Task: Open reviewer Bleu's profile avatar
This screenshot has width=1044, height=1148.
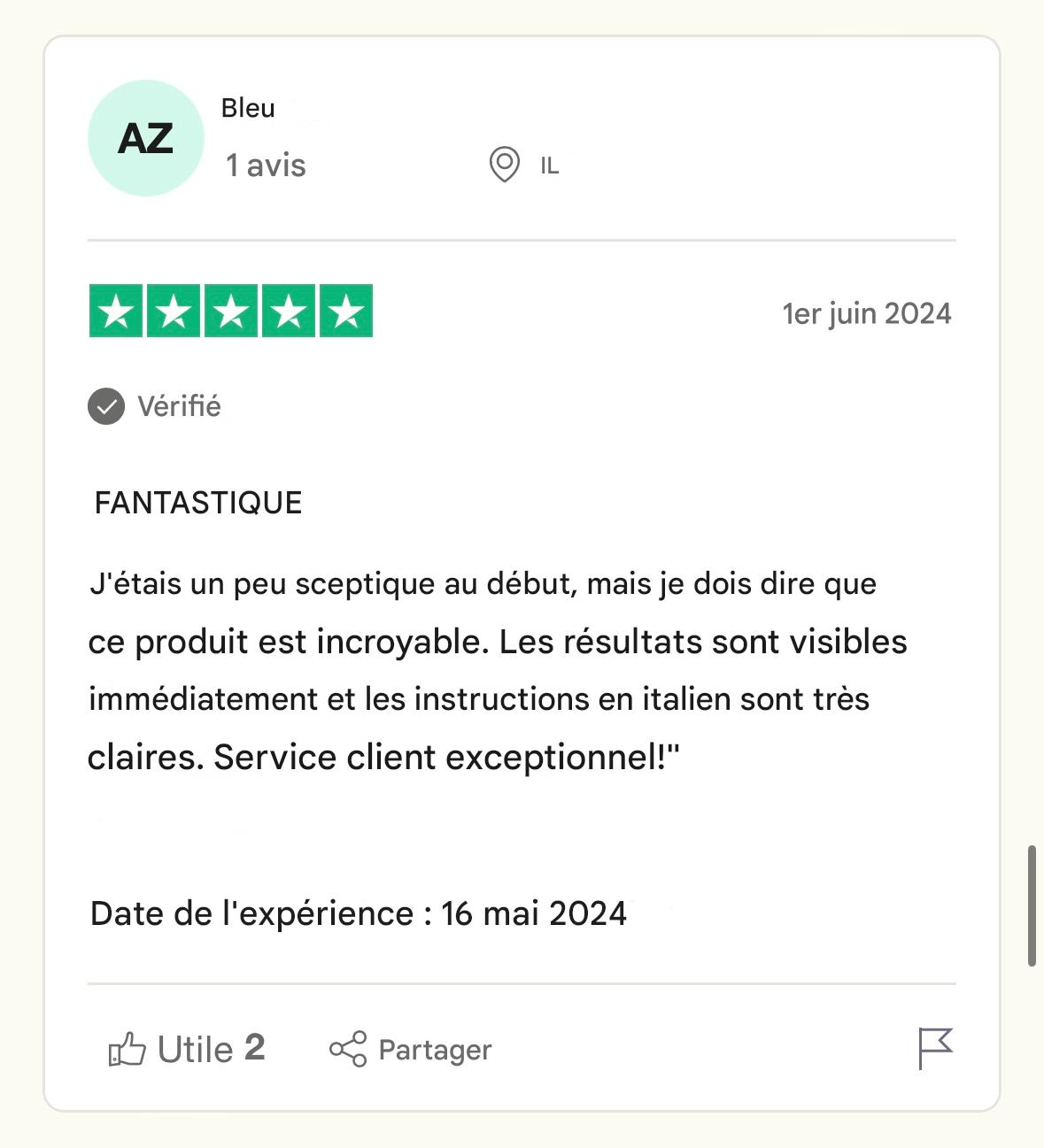Action: click(x=146, y=138)
